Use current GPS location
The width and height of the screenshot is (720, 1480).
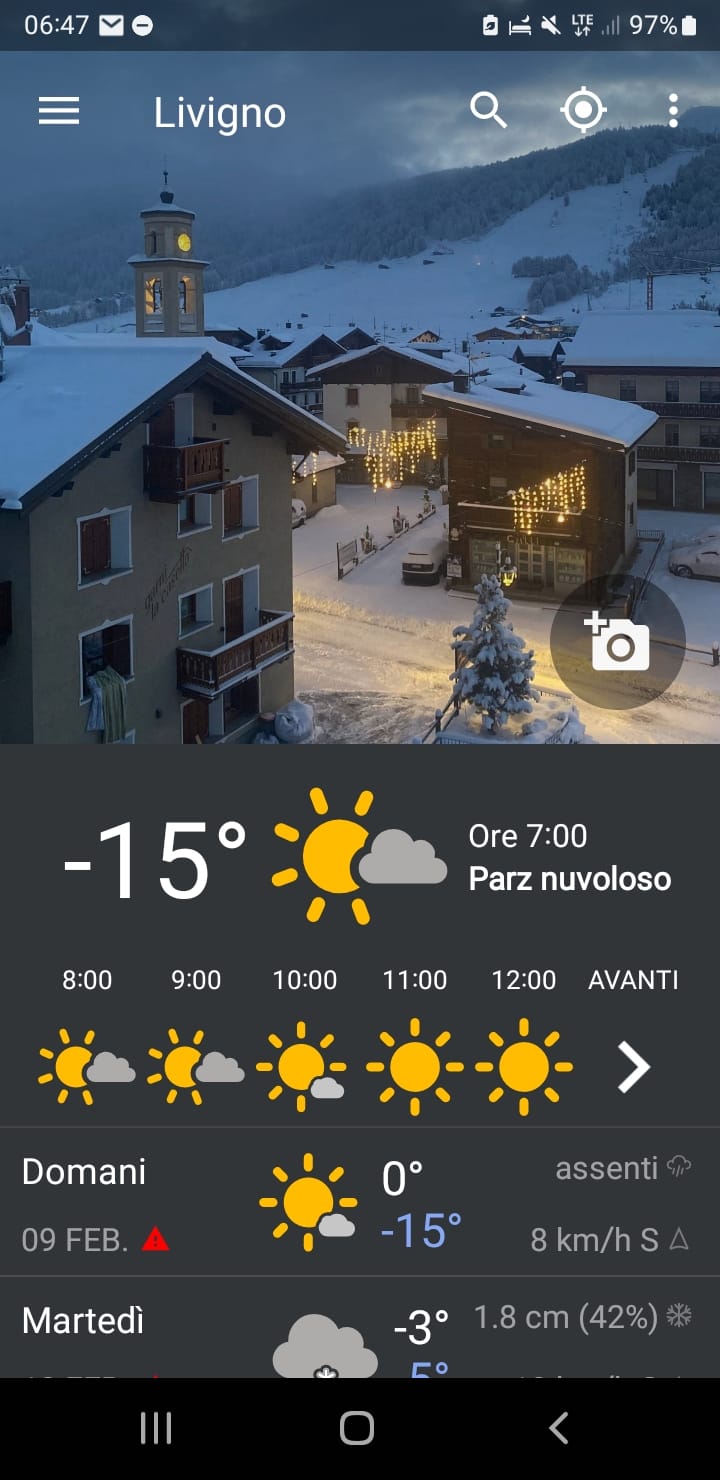click(x=583, y=111)
